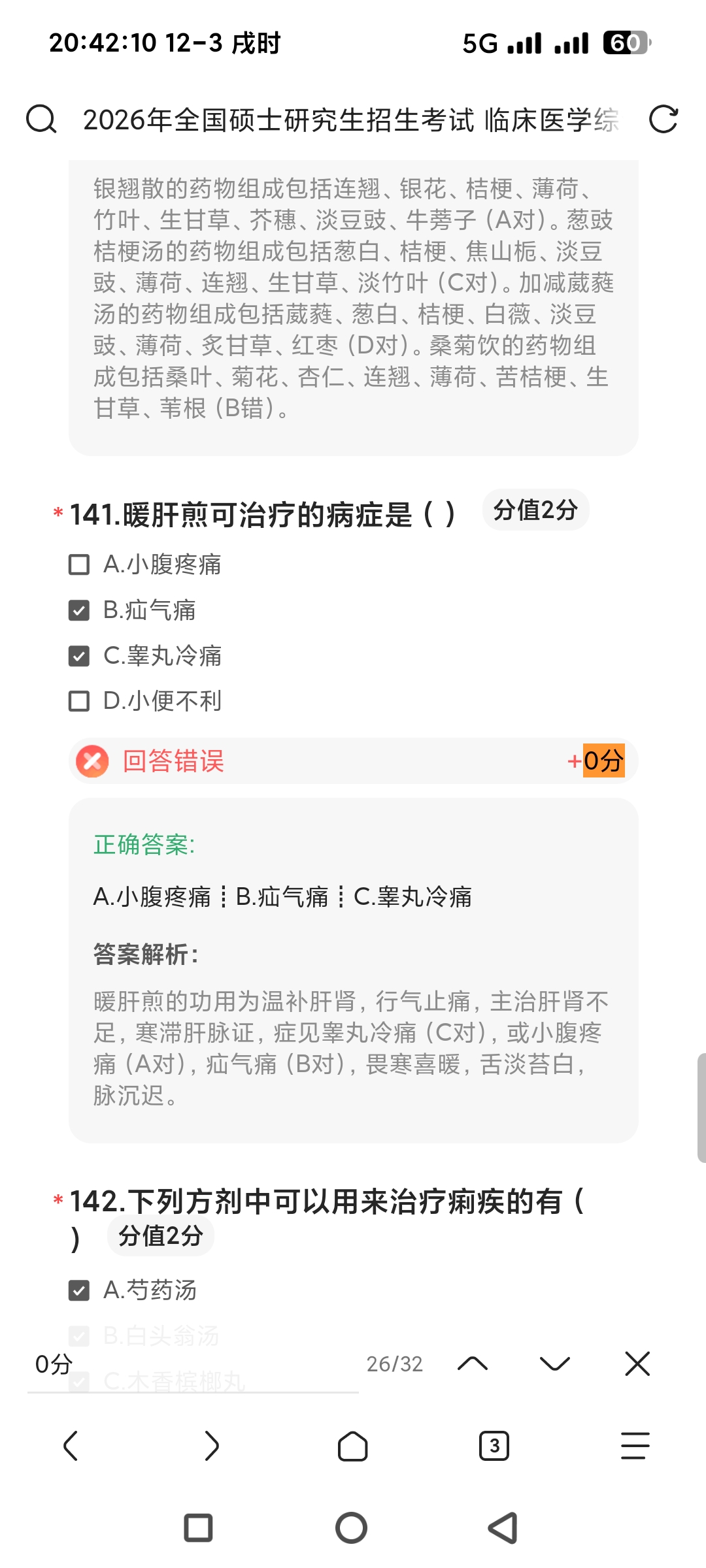Tap the page title address bar
The image size is (706, 1568).
tap(350, 120)
